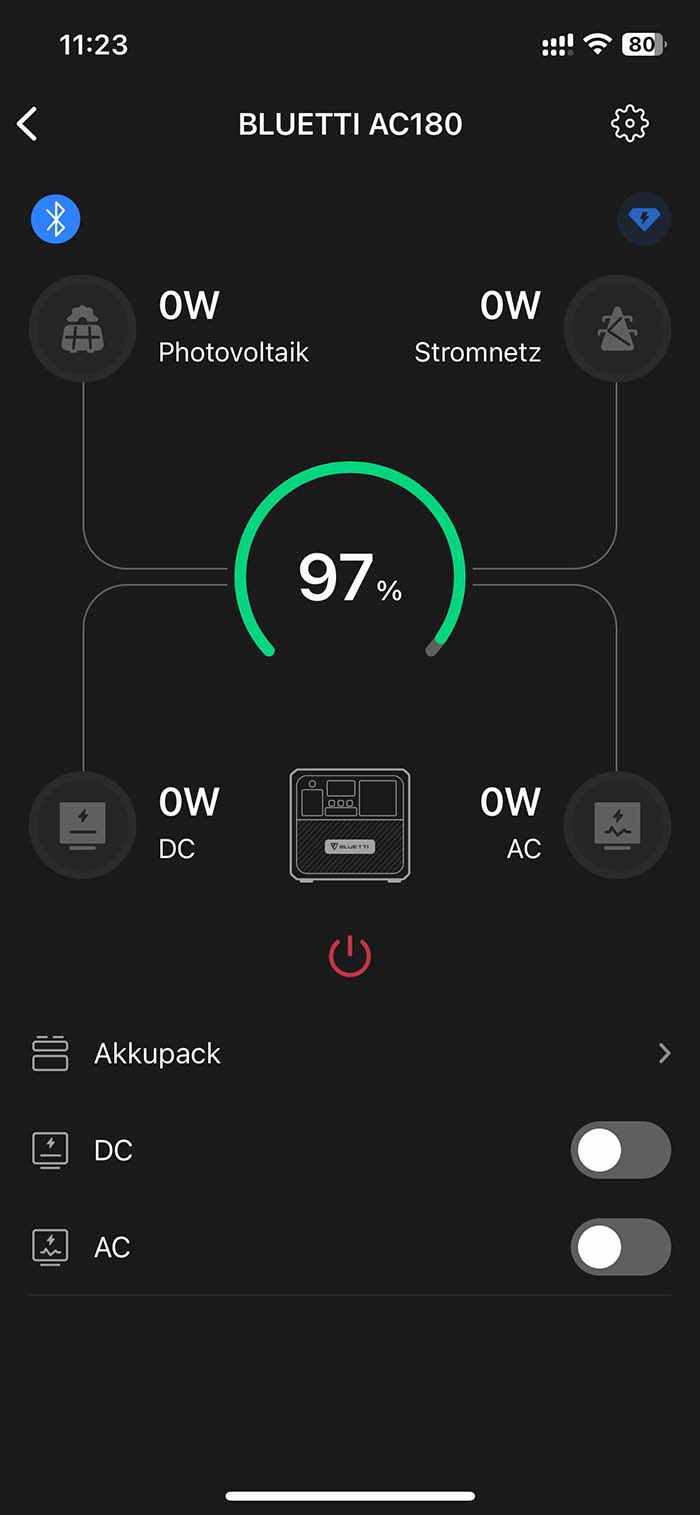
Task: Enable the AC output switch
Action: coord(620,1247)
